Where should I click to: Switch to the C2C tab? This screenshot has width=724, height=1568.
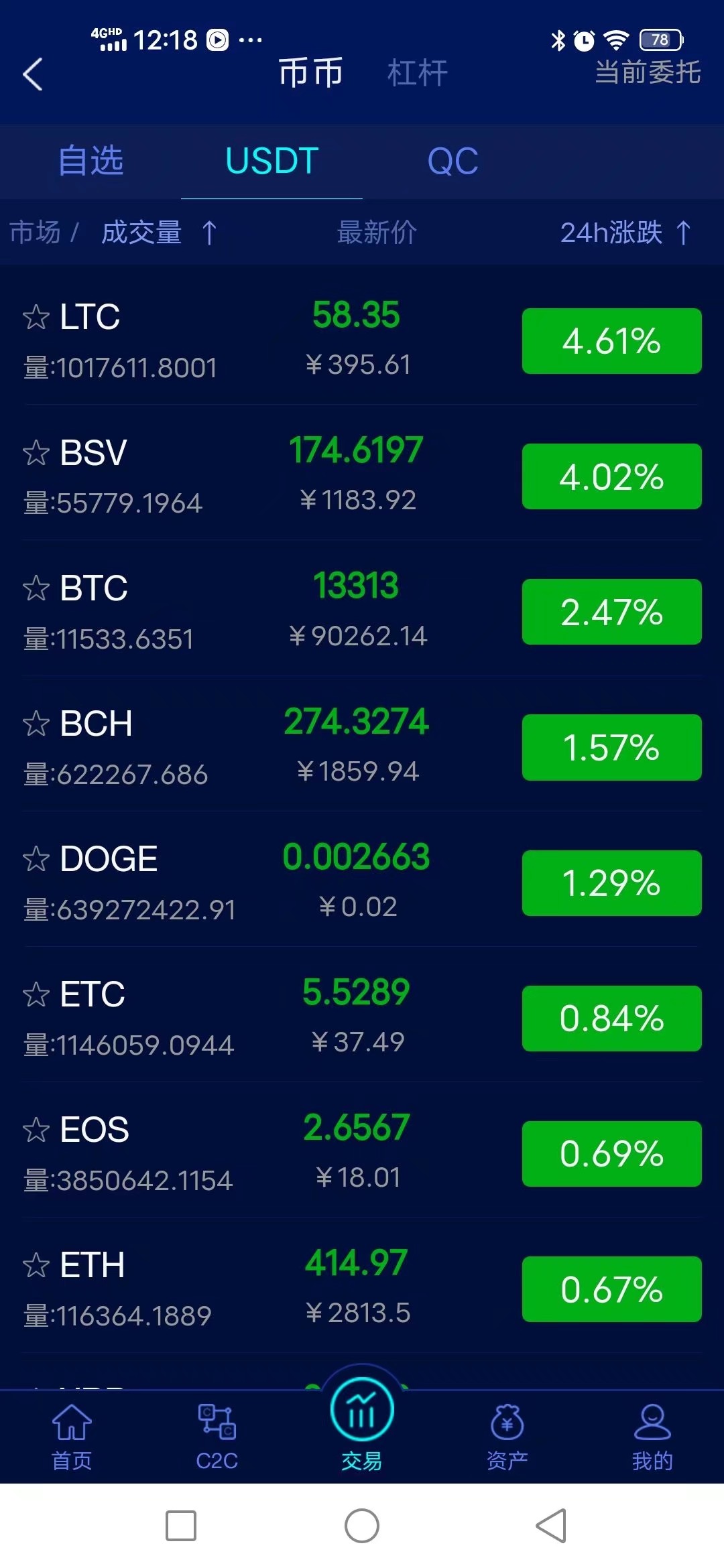[217, 1437]
